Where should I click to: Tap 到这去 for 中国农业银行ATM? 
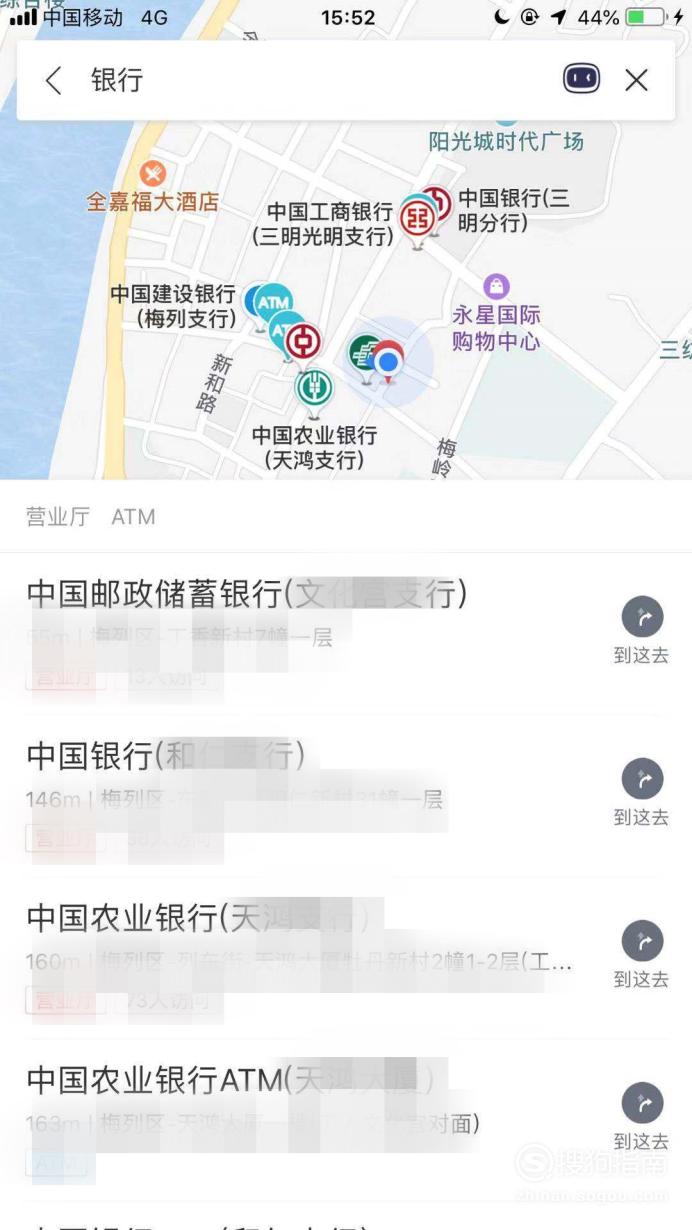click(x=642, y=1118)
